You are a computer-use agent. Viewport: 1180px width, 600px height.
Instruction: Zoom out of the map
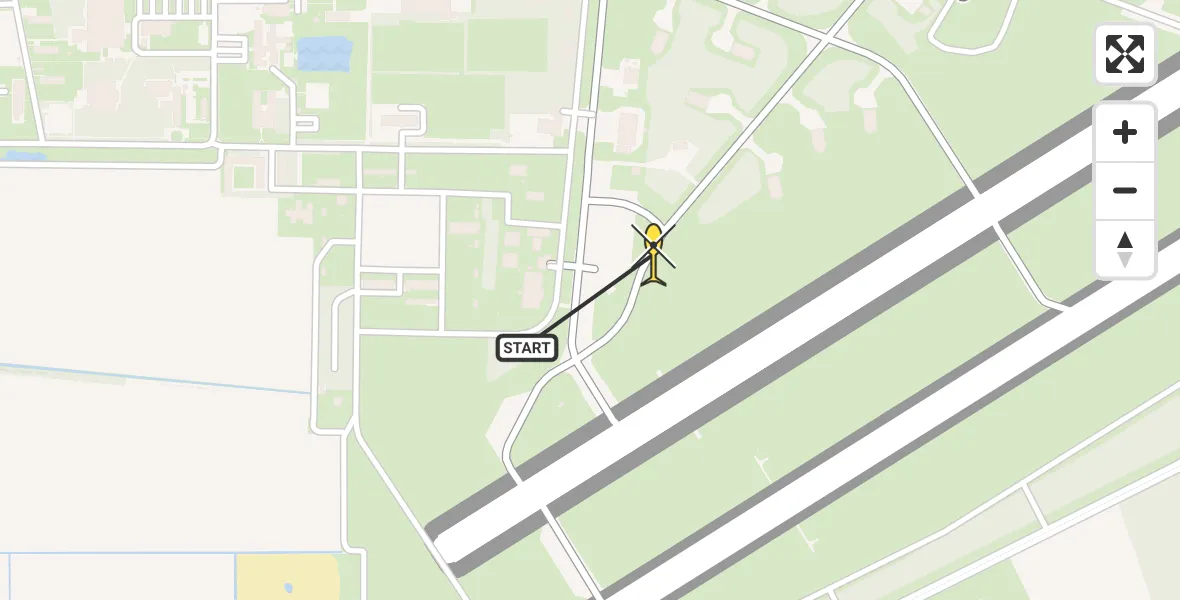tap(1125, 190)
